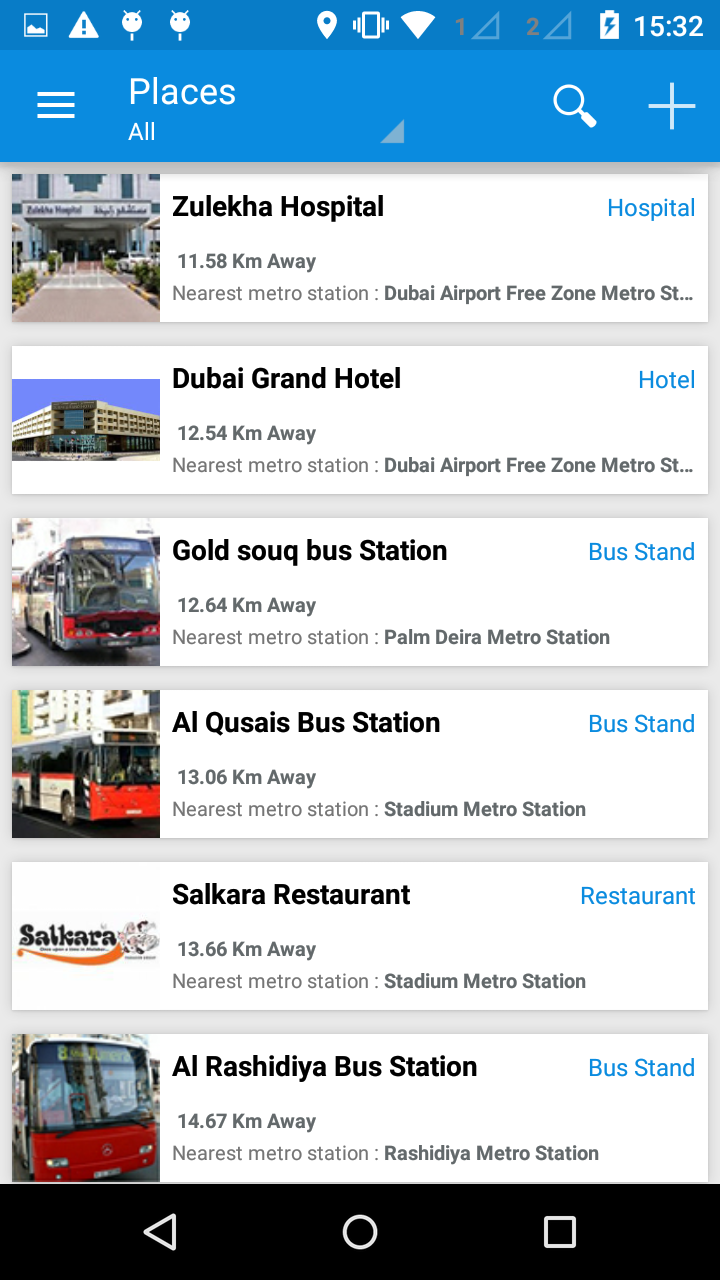
Task: Search for a place
Action: coord(574,106)
